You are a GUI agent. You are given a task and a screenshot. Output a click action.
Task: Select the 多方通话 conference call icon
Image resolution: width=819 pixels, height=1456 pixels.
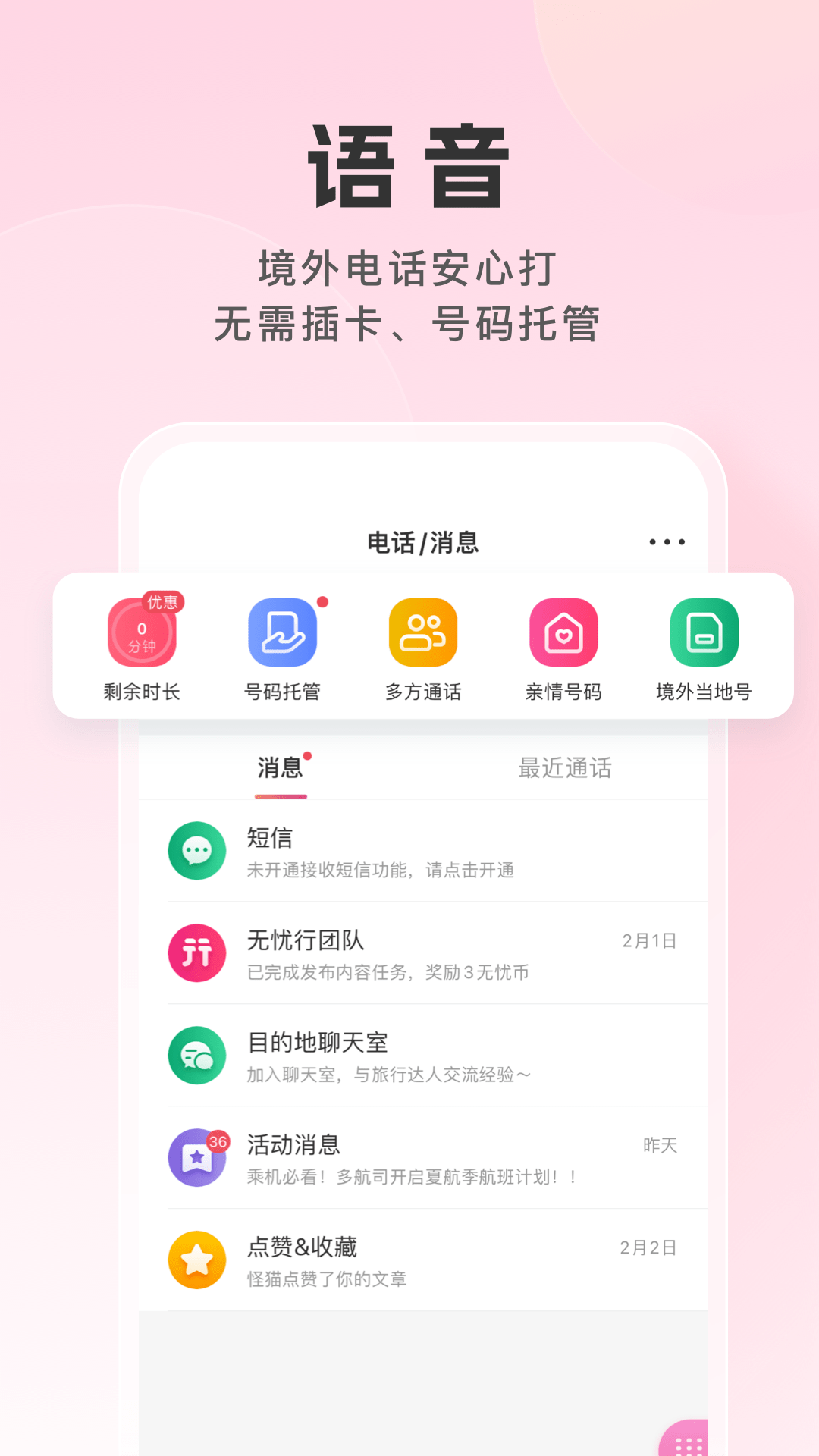[x=422, y=632]
